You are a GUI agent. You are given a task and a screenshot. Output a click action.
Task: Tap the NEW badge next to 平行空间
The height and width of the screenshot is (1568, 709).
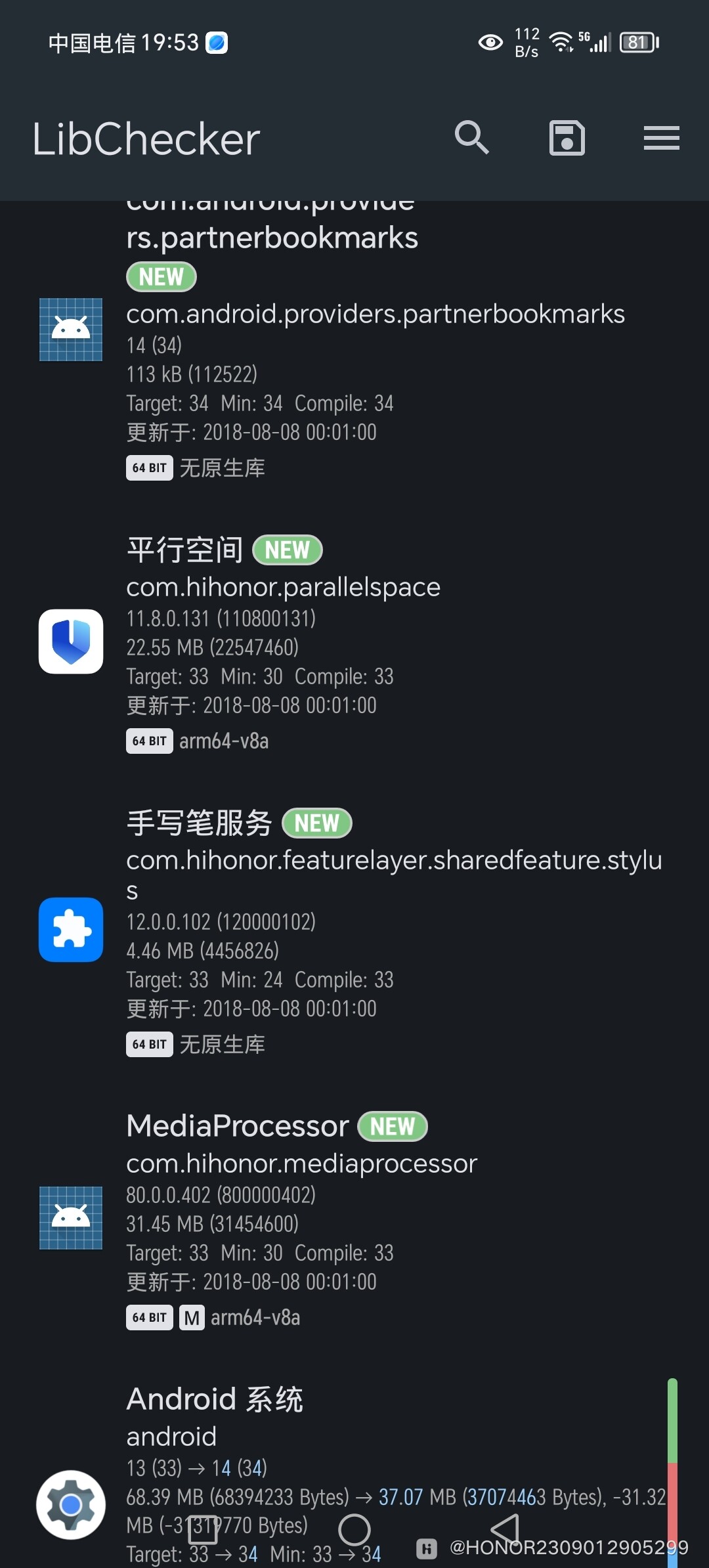tap(288, 550)
